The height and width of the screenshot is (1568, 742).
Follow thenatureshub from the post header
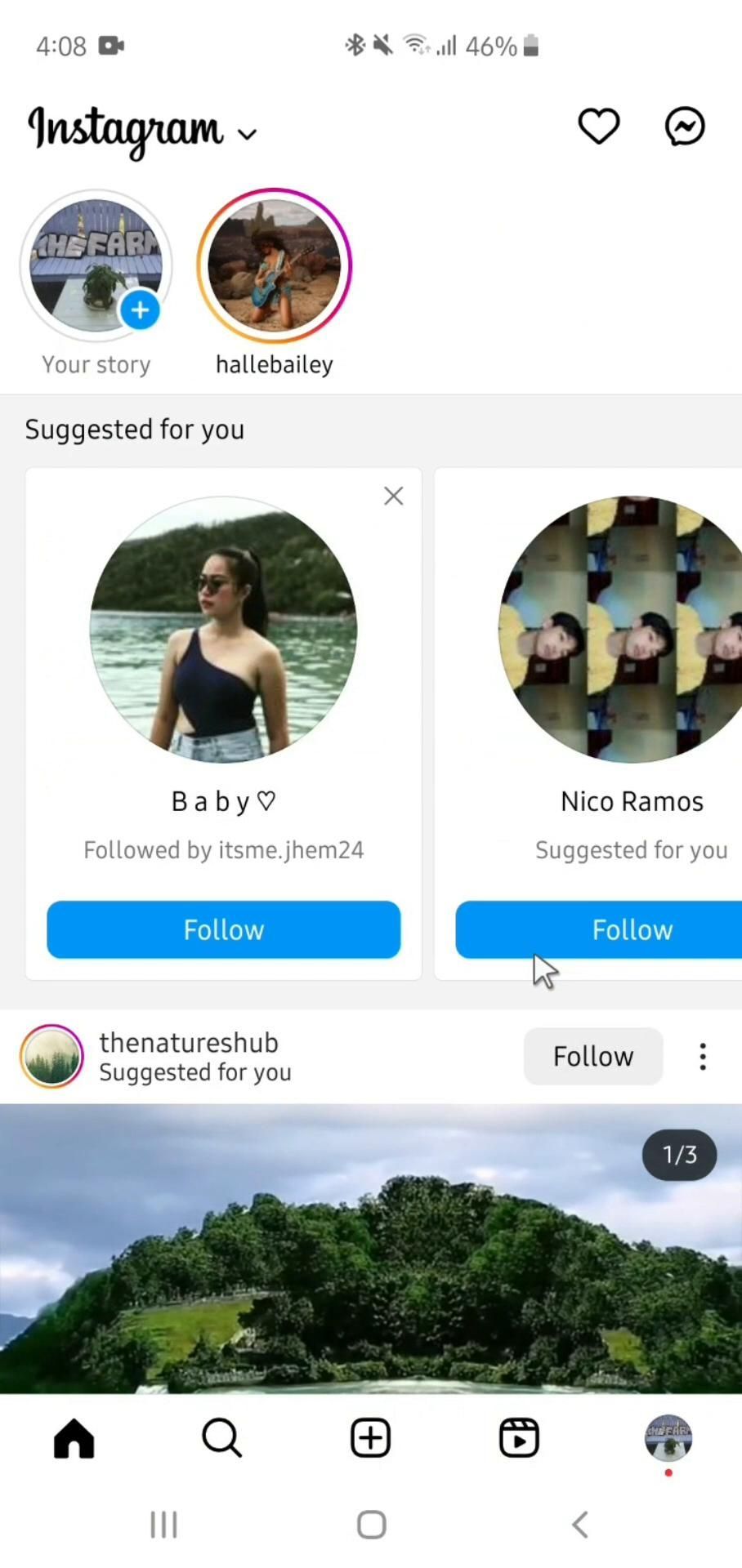click(x=592, y=1056)
